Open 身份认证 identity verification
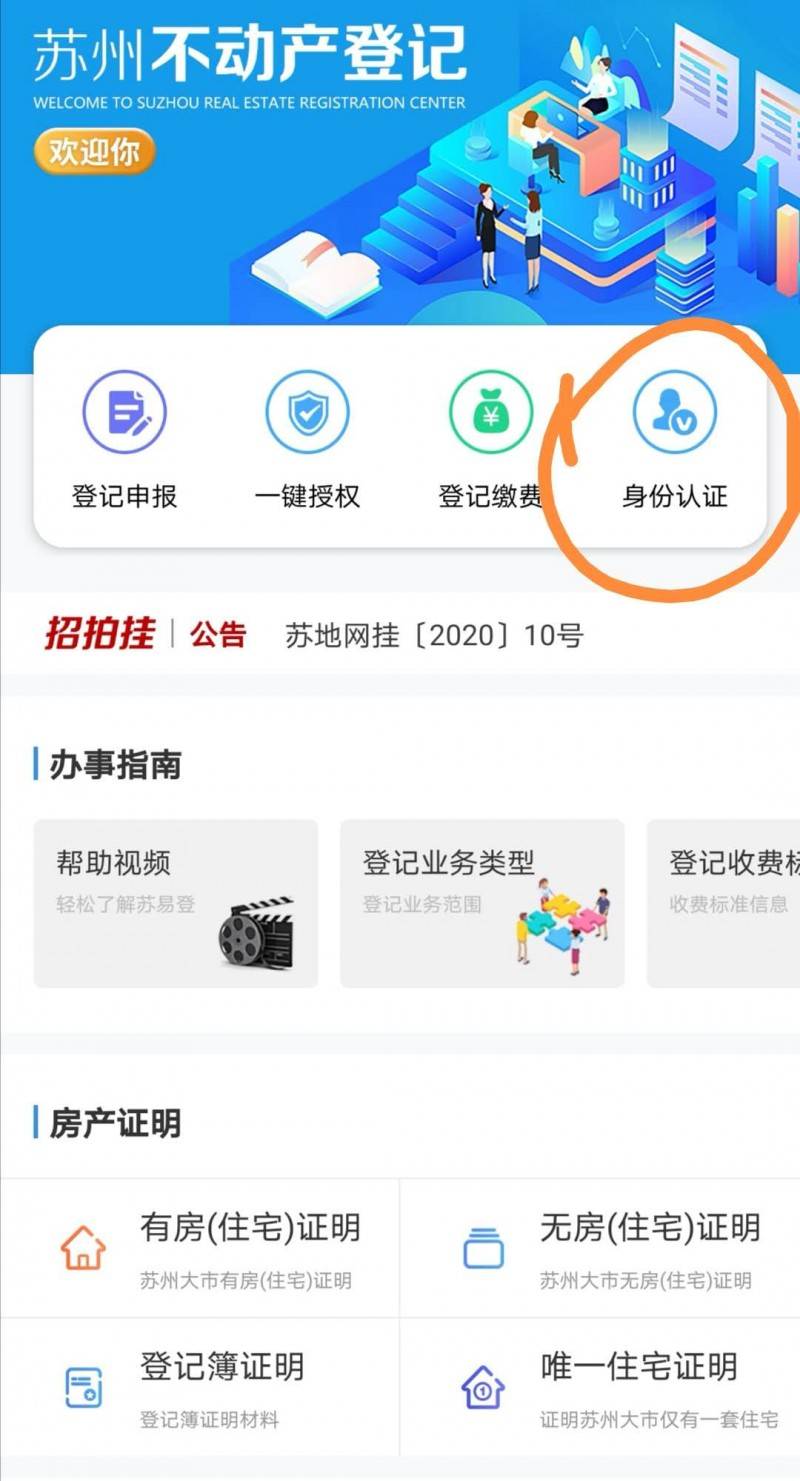The height and width of the screenshot is (1481, 800). point(674,440)
